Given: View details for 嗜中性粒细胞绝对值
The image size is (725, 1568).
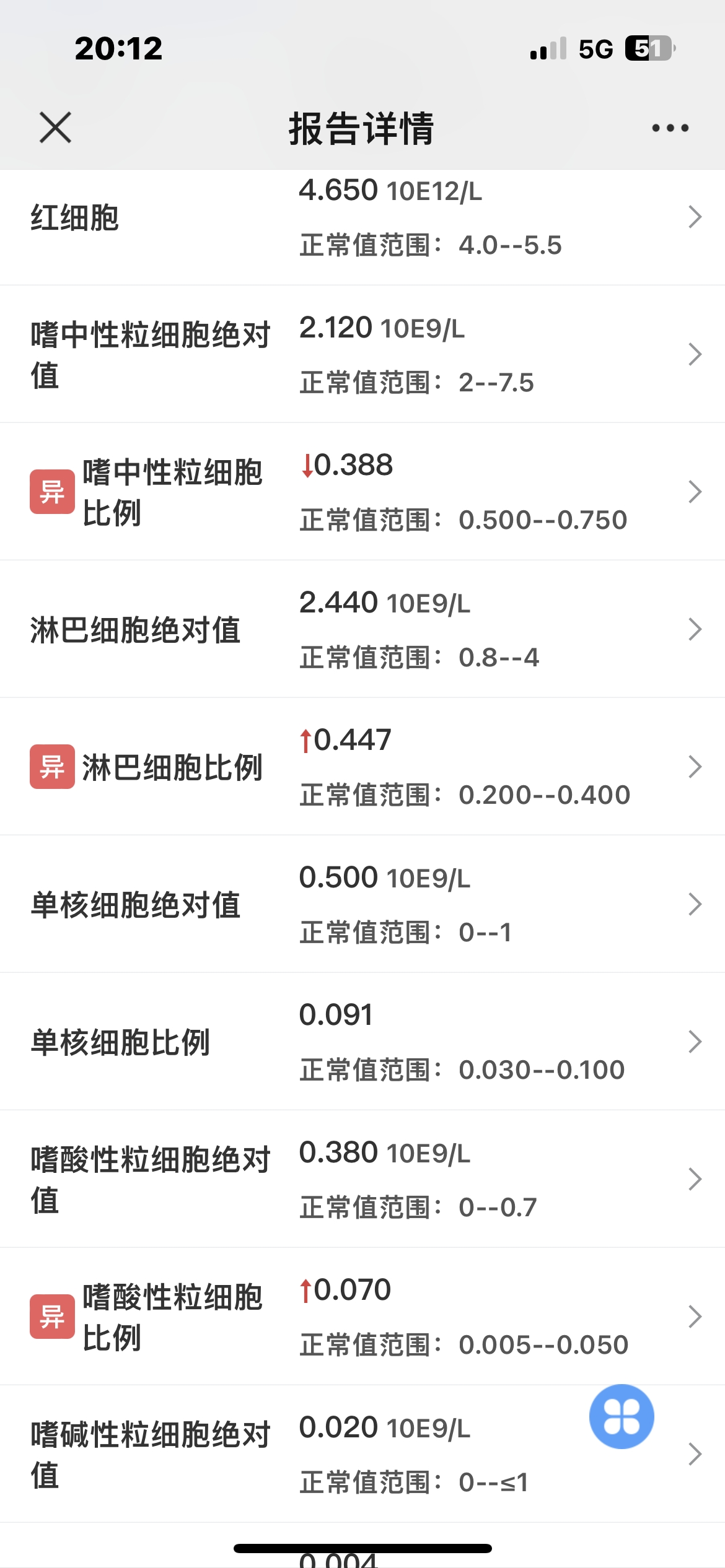Looking at the screenshot, I should 362,354.
